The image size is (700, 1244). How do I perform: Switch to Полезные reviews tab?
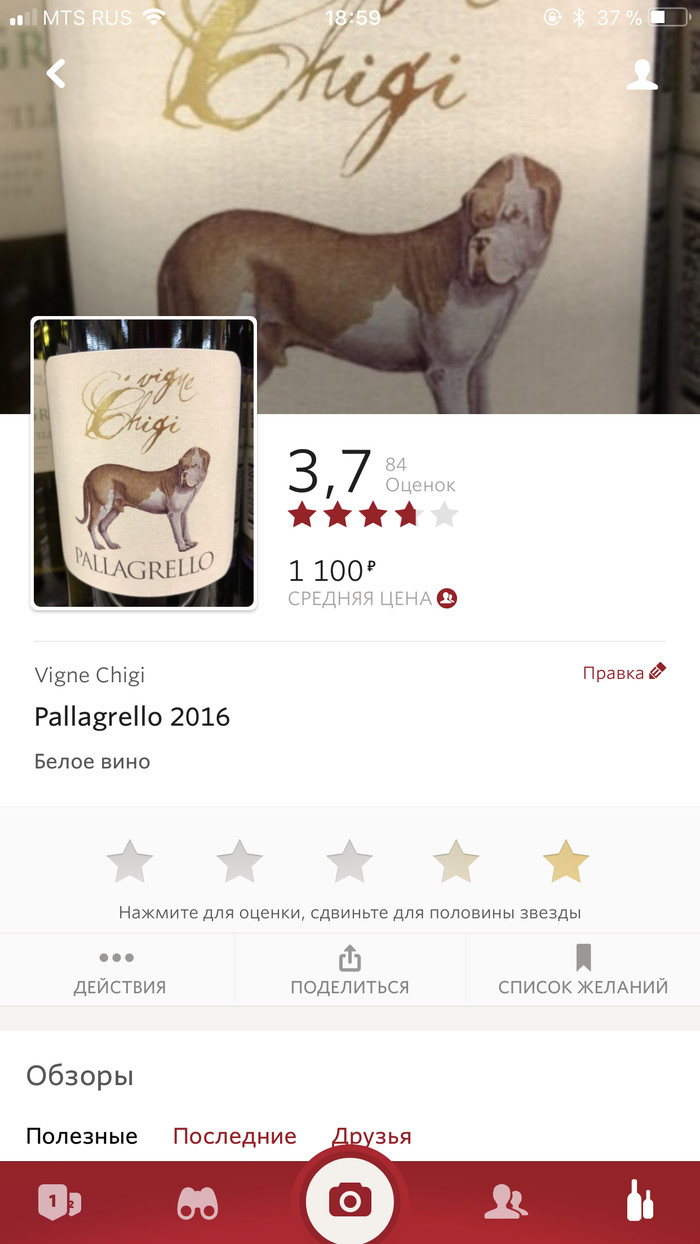(82, 1136)
